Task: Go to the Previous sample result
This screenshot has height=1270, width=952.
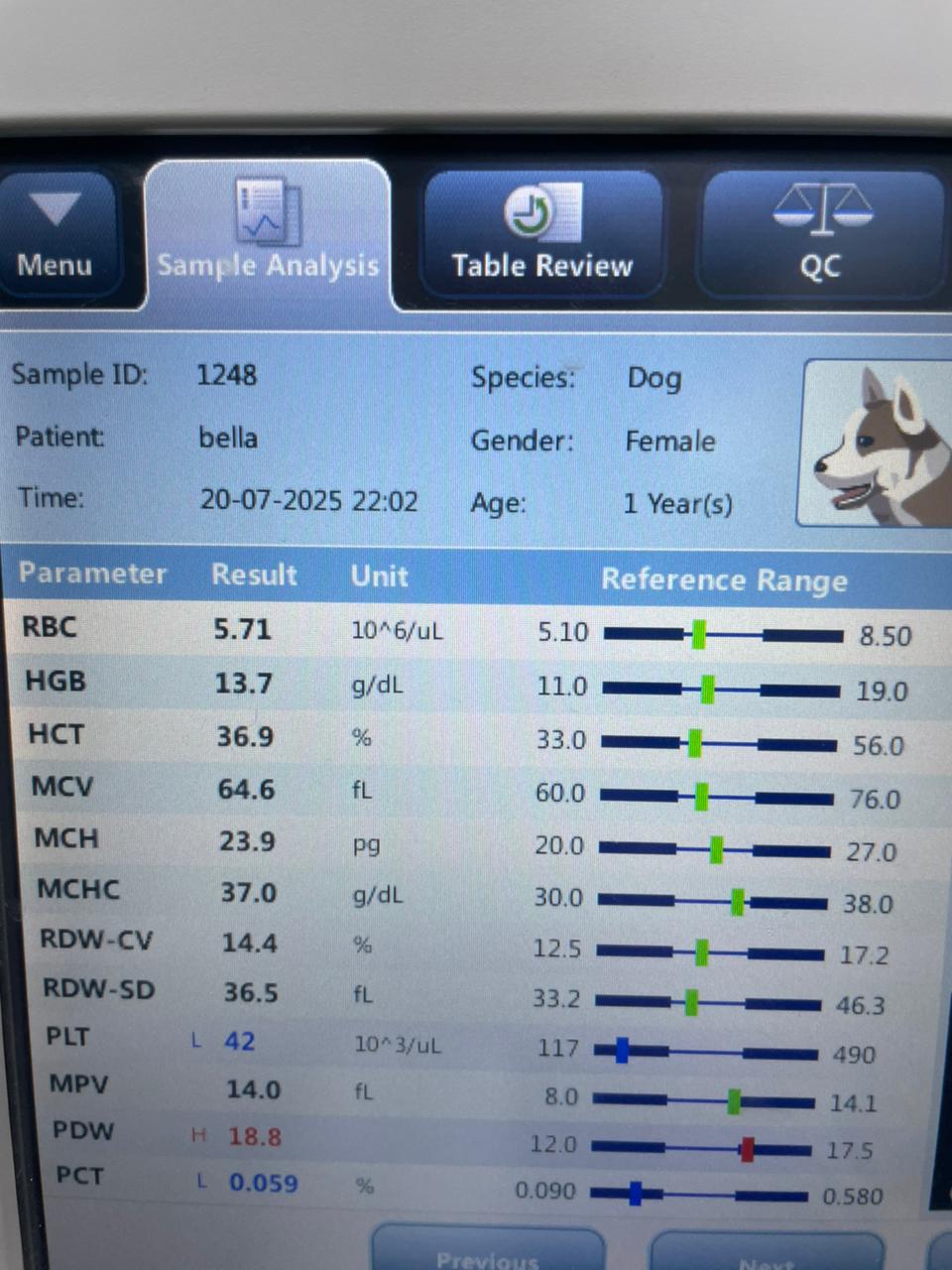Action: pyautogui.click(x=487, y=1252)
